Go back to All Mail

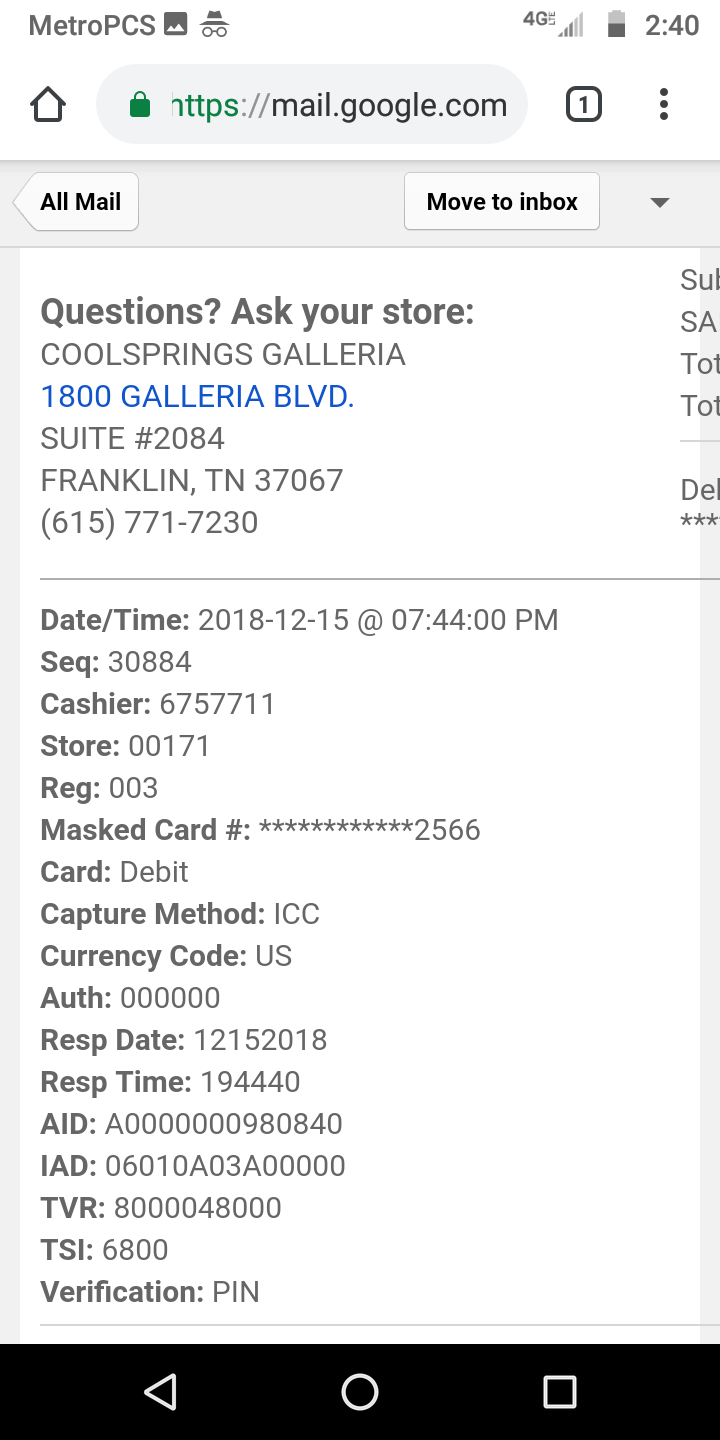coord(78,202)
